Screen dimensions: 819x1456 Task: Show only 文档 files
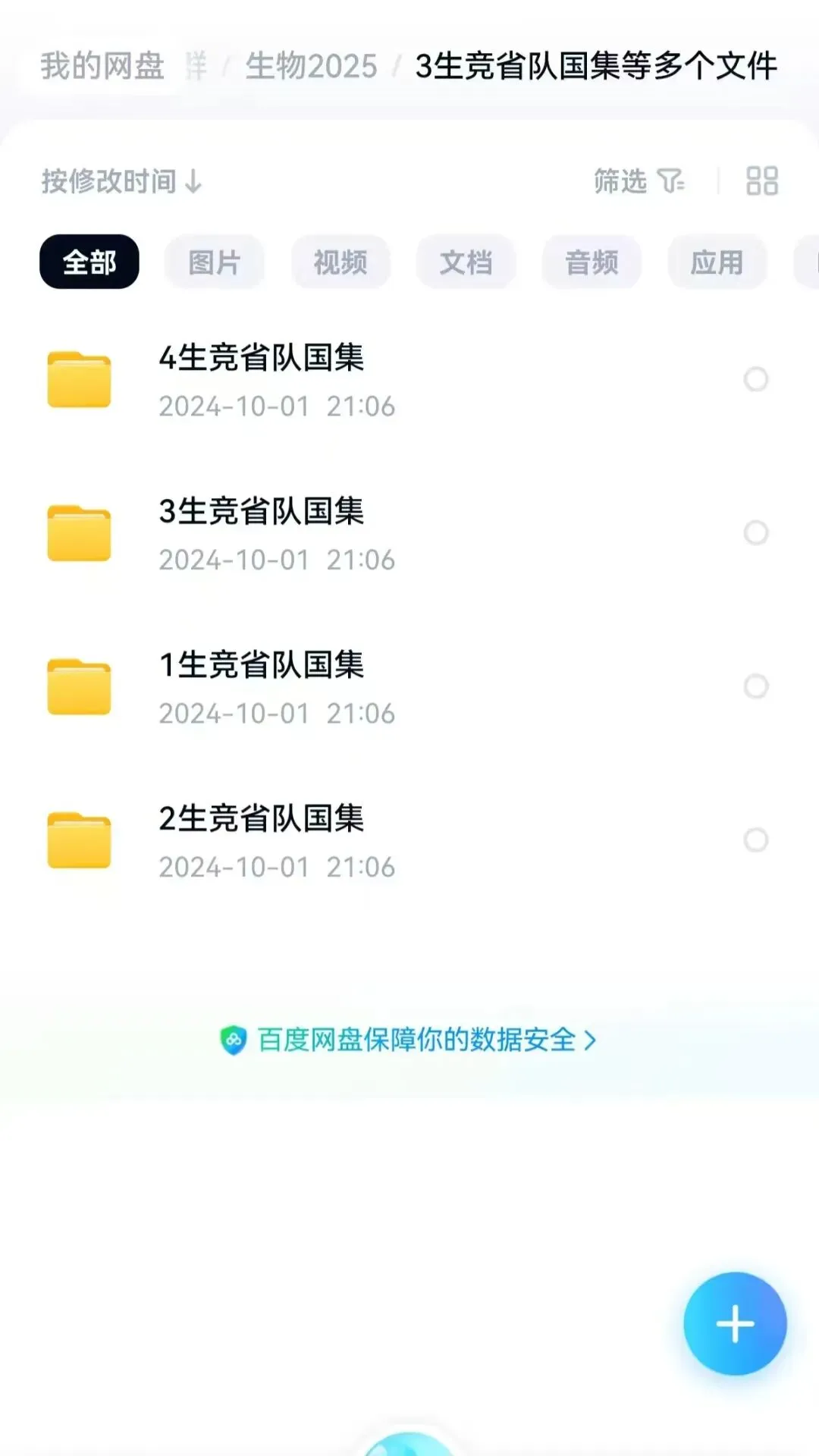tap(466, 262)
